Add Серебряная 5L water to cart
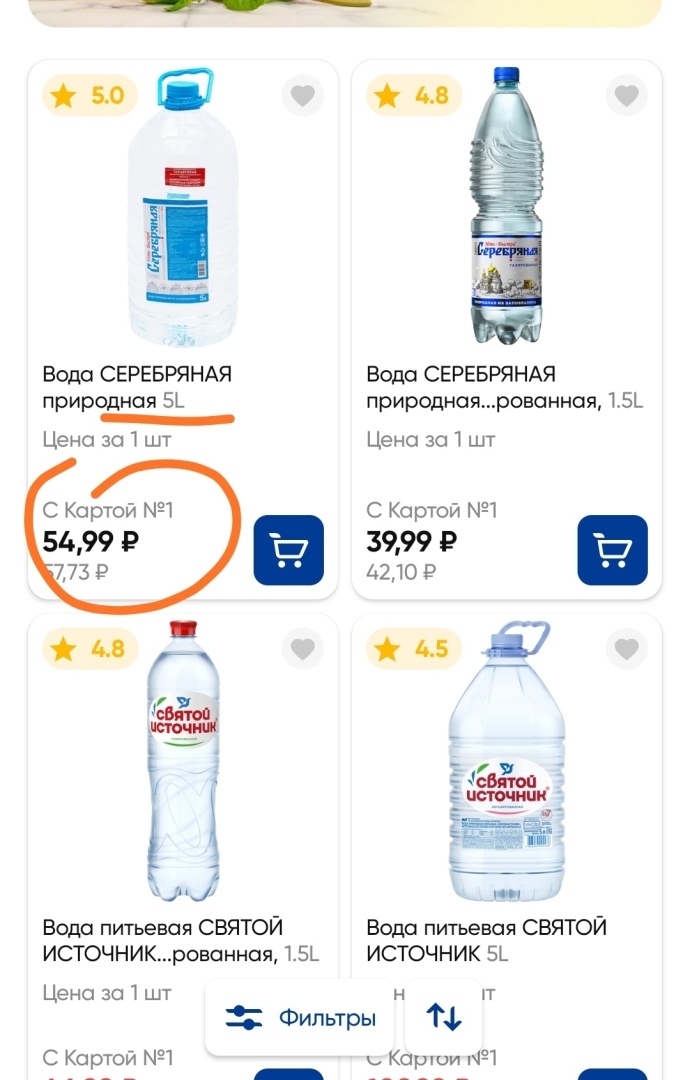 pos(289,550)
